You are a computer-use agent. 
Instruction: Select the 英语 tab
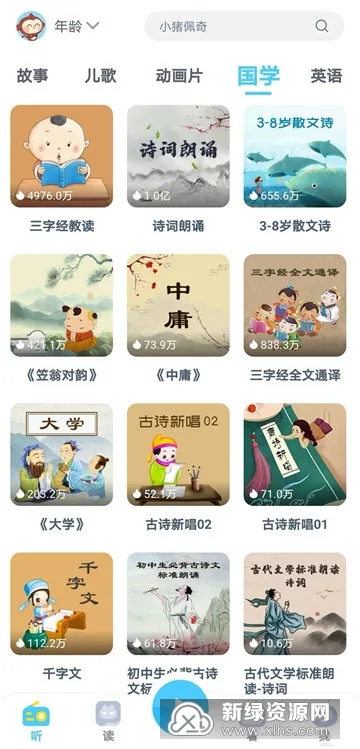(327, 76)
